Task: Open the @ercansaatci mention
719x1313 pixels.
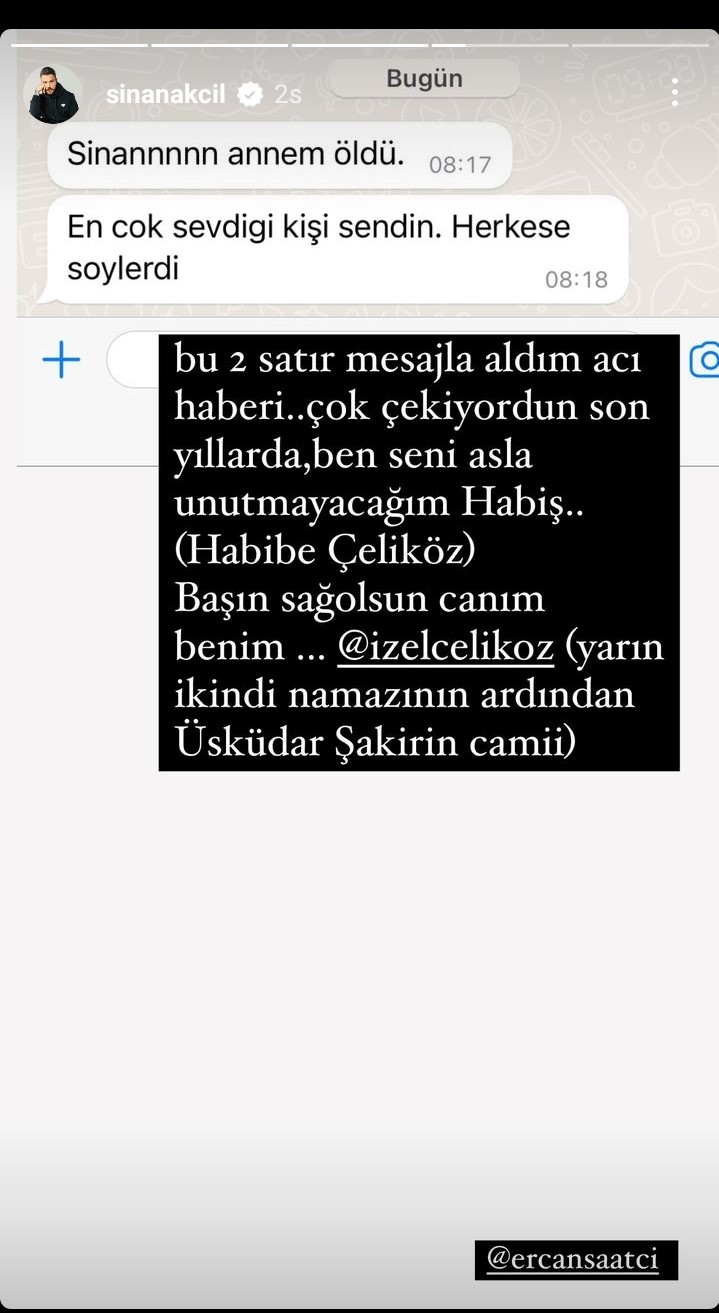Action: 573,1260
